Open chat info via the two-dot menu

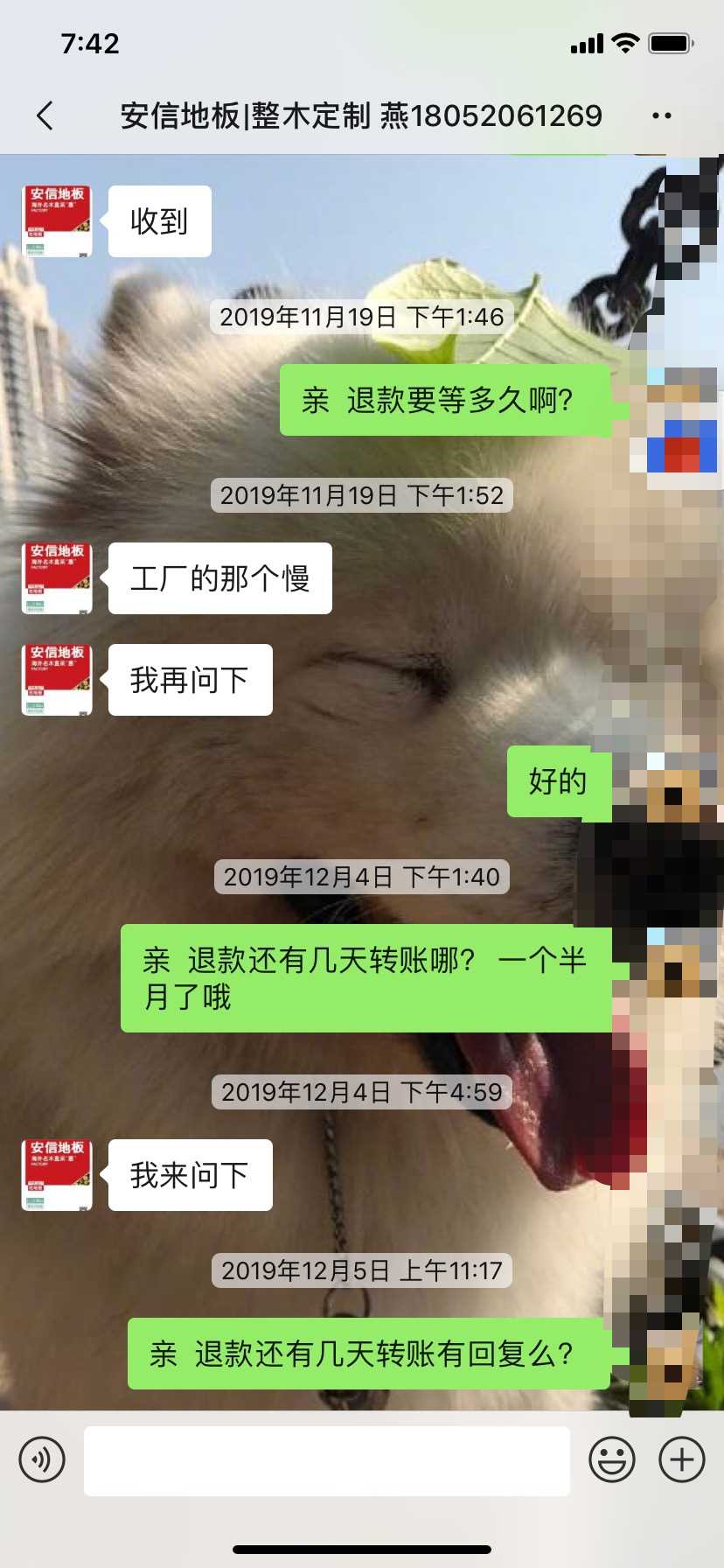(x=662, y=115)
